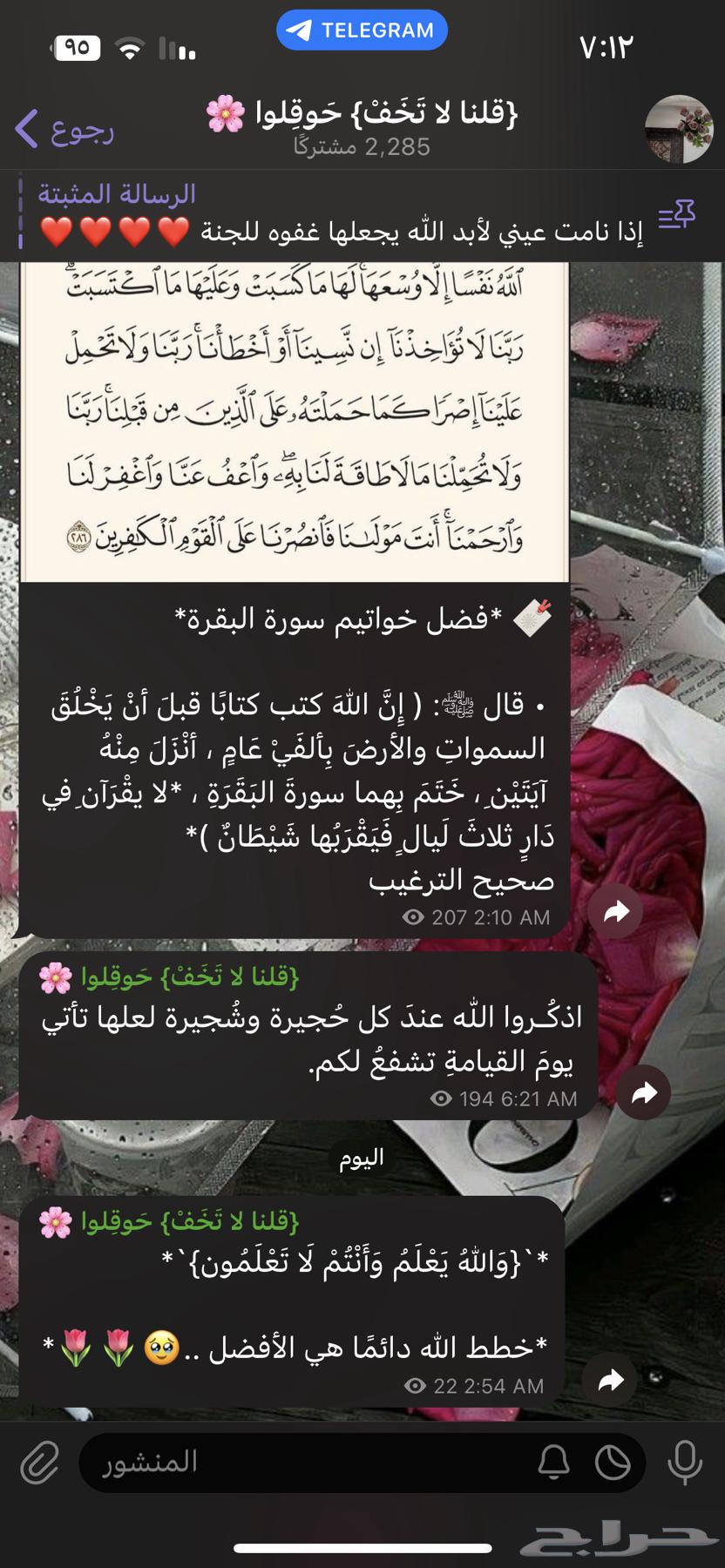The height and width of the screenshot is (1568, 725).
Task: Open the channel profile picture
Action: pyautogui.click(x=679, y=129)
